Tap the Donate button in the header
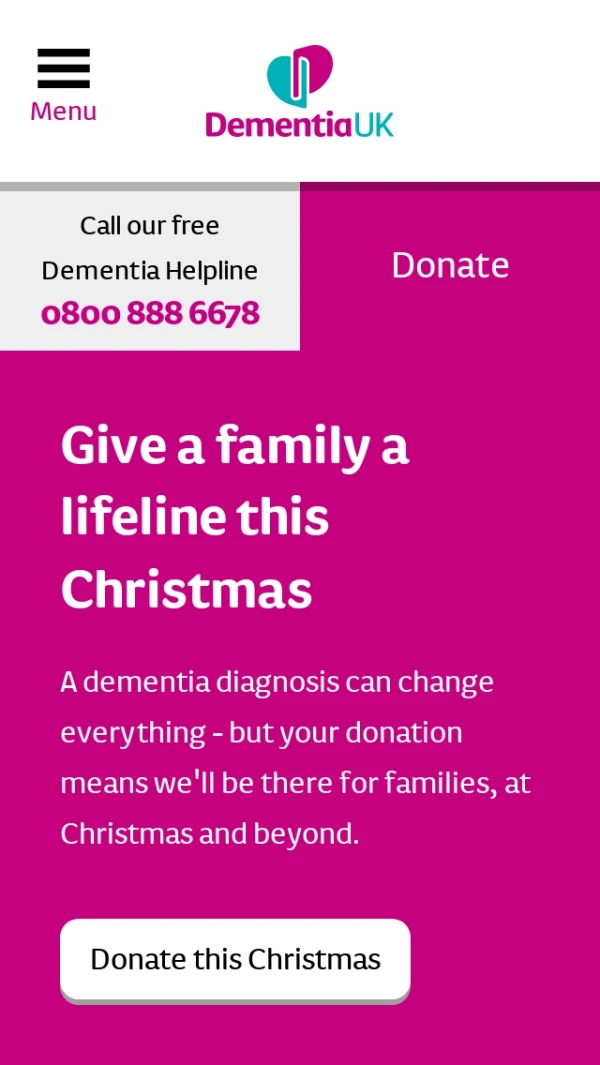Image resolution: width=600 pixels, height=1065 pixels. click(x=450, y=265)
